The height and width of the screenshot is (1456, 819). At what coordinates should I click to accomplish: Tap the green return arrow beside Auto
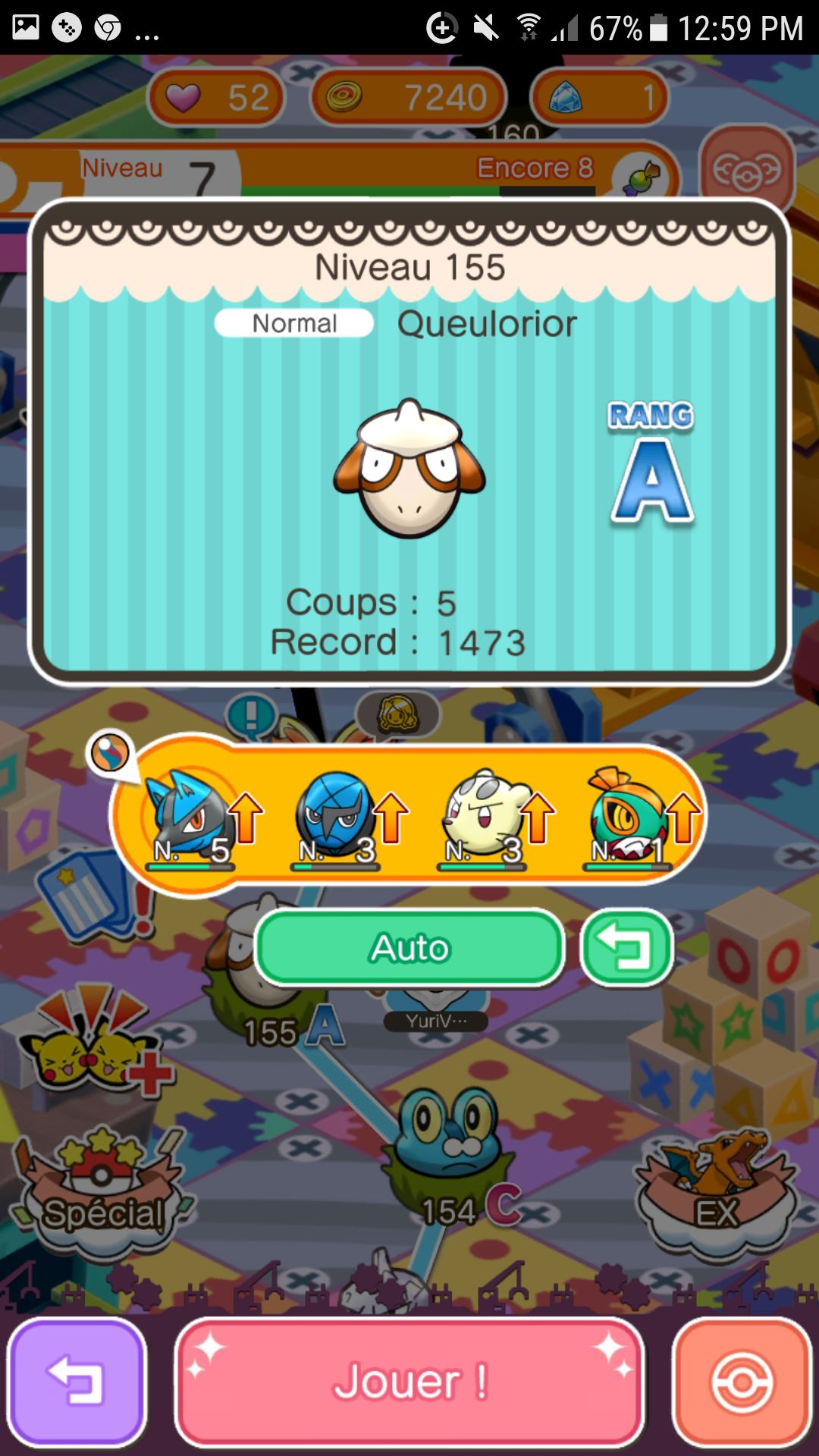626,948
